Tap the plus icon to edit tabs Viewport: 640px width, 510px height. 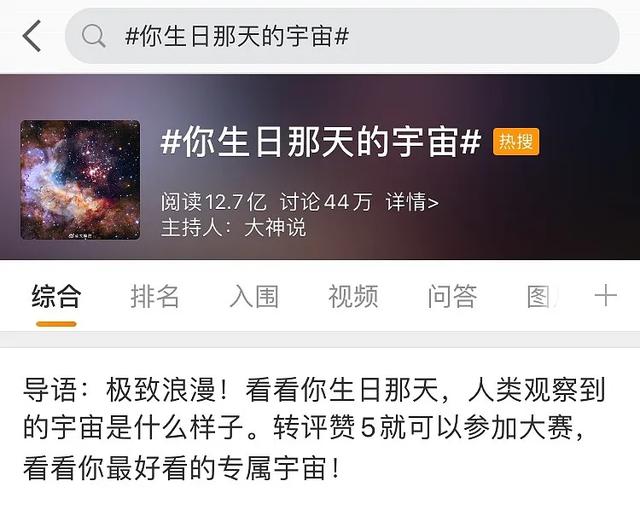[606, 296]
